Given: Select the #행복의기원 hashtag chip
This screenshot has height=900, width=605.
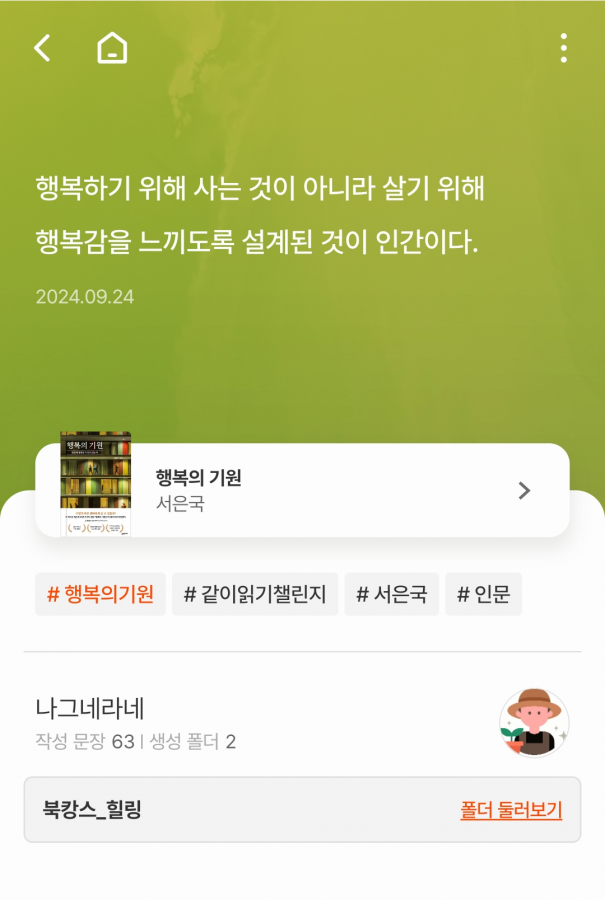Looking at the screenshot, I should (x=100, y=594).
